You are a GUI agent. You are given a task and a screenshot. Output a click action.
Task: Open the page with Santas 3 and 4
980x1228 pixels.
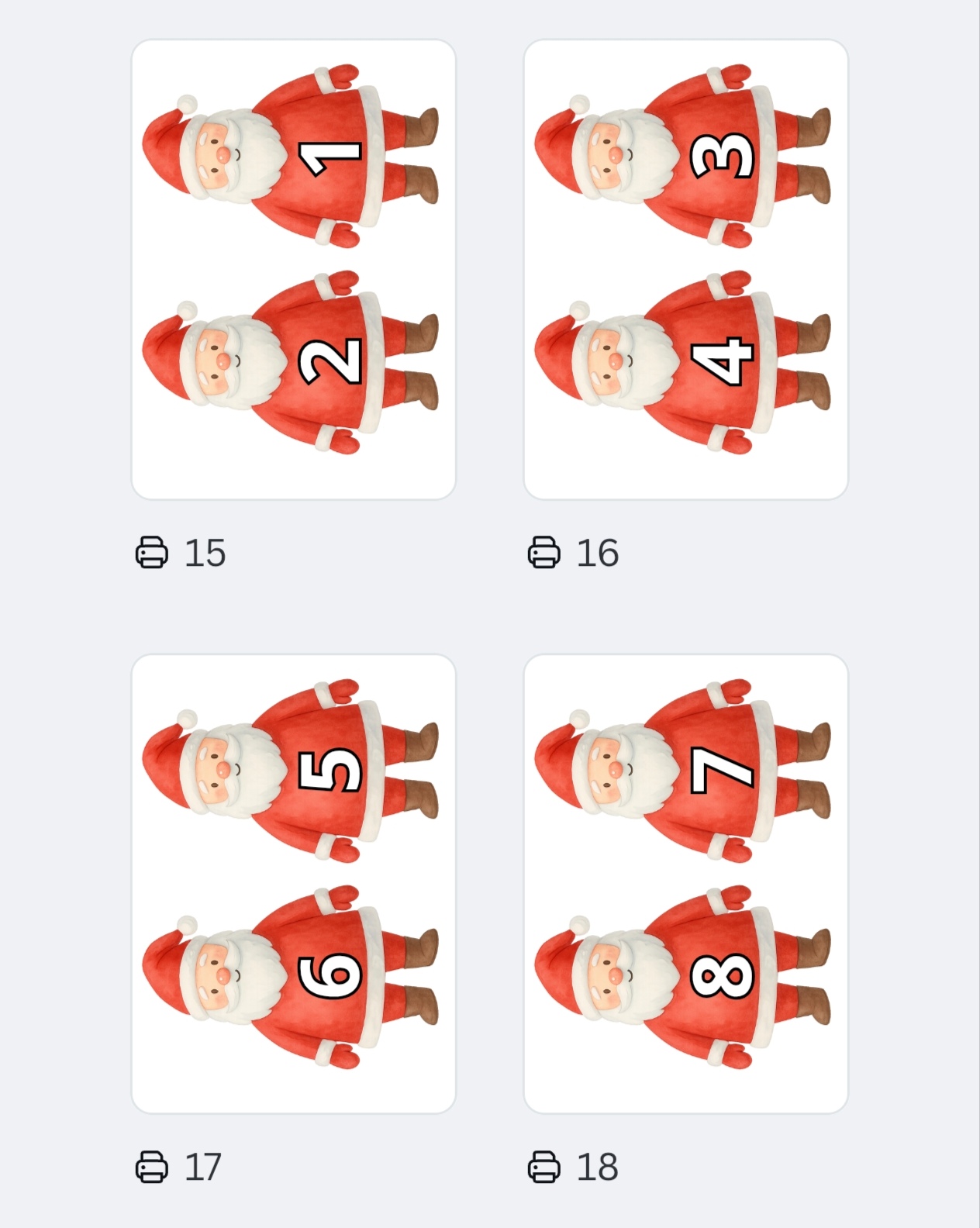(x=686, y=269)
